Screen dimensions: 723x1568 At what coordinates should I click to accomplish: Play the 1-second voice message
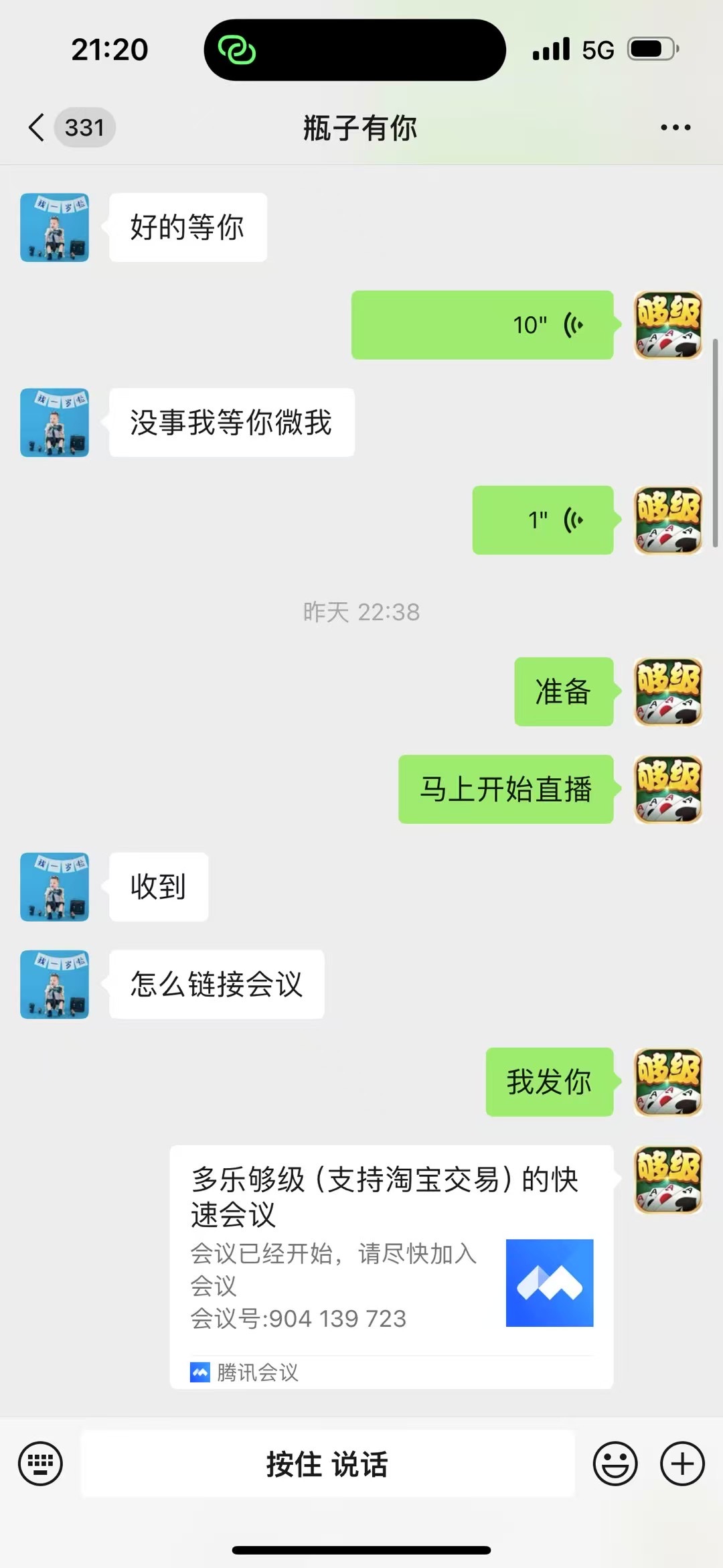click(x=542, y=520)
